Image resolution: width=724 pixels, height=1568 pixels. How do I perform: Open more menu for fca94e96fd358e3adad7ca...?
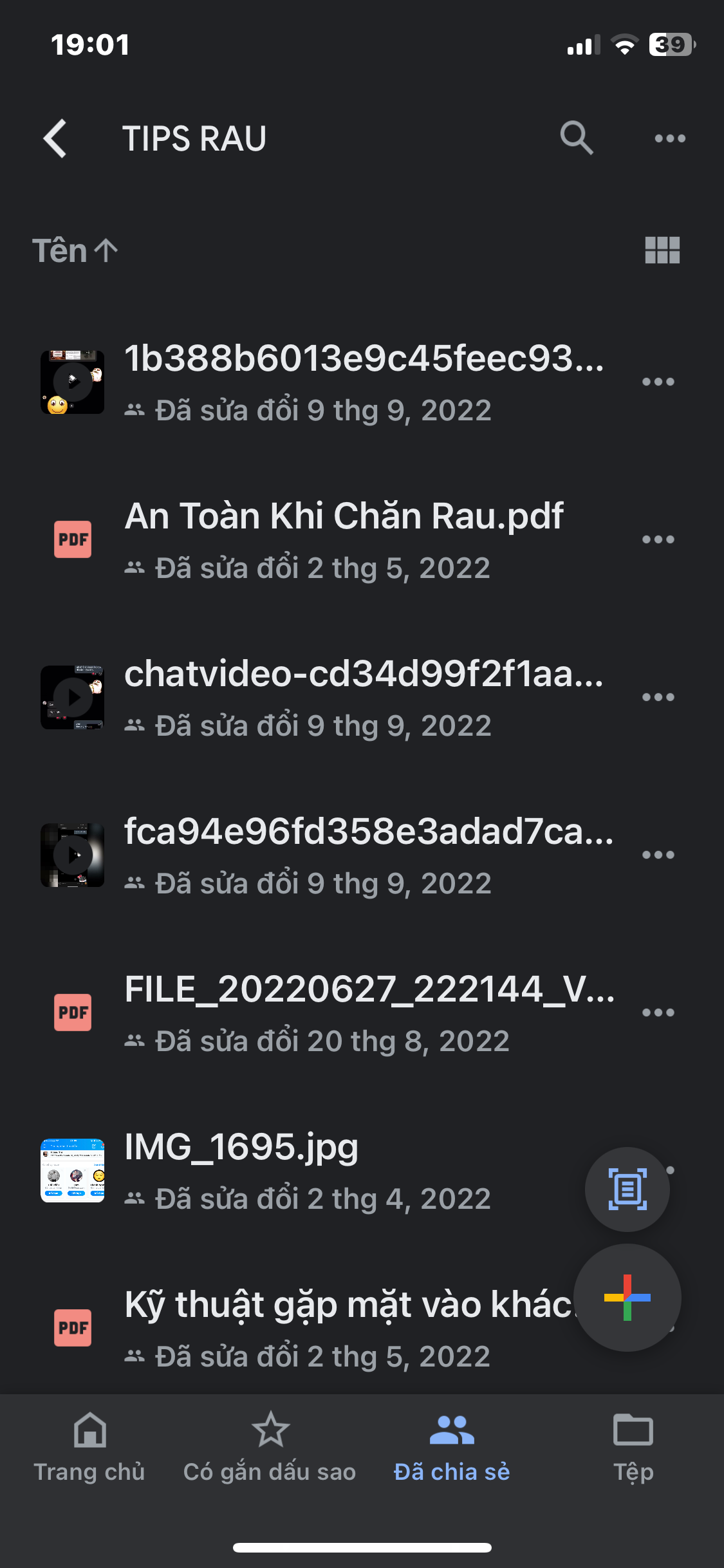[x=658, y=855]
